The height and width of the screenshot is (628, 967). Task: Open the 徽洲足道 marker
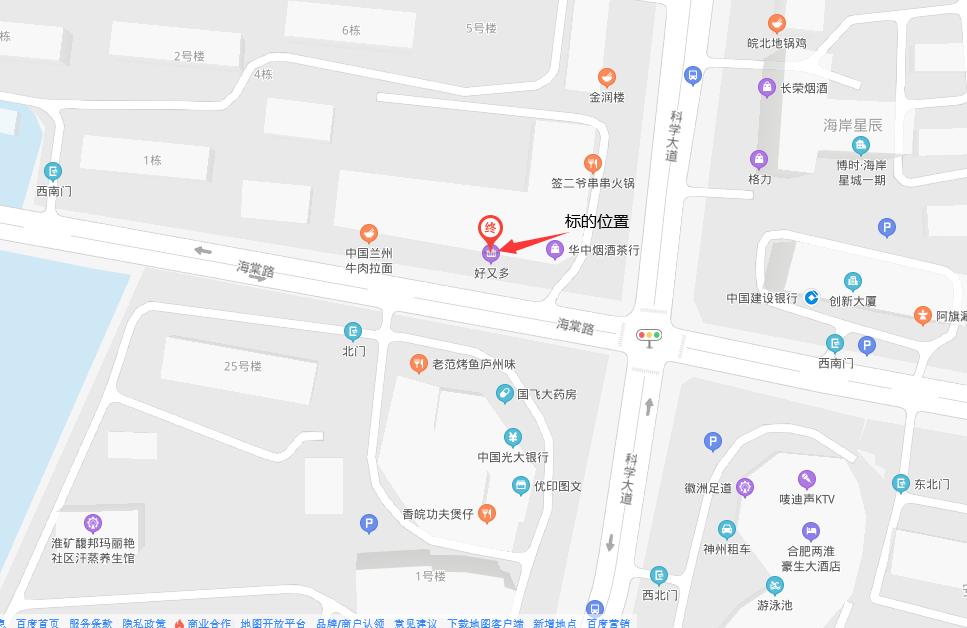coord(745,488)
